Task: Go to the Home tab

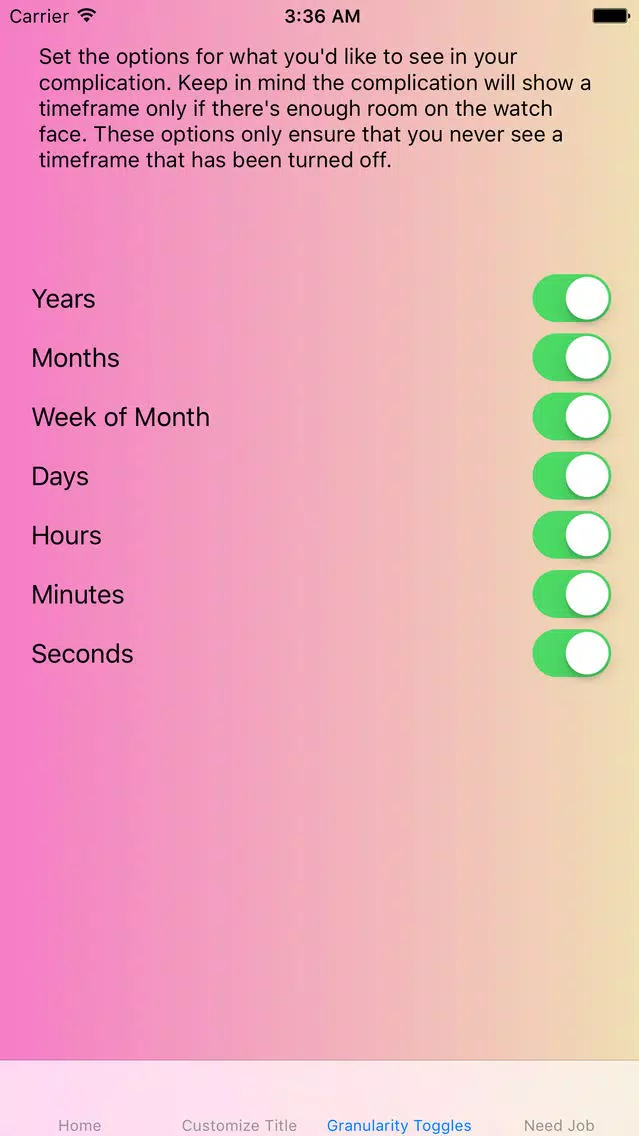Action: pos(80,1125)
